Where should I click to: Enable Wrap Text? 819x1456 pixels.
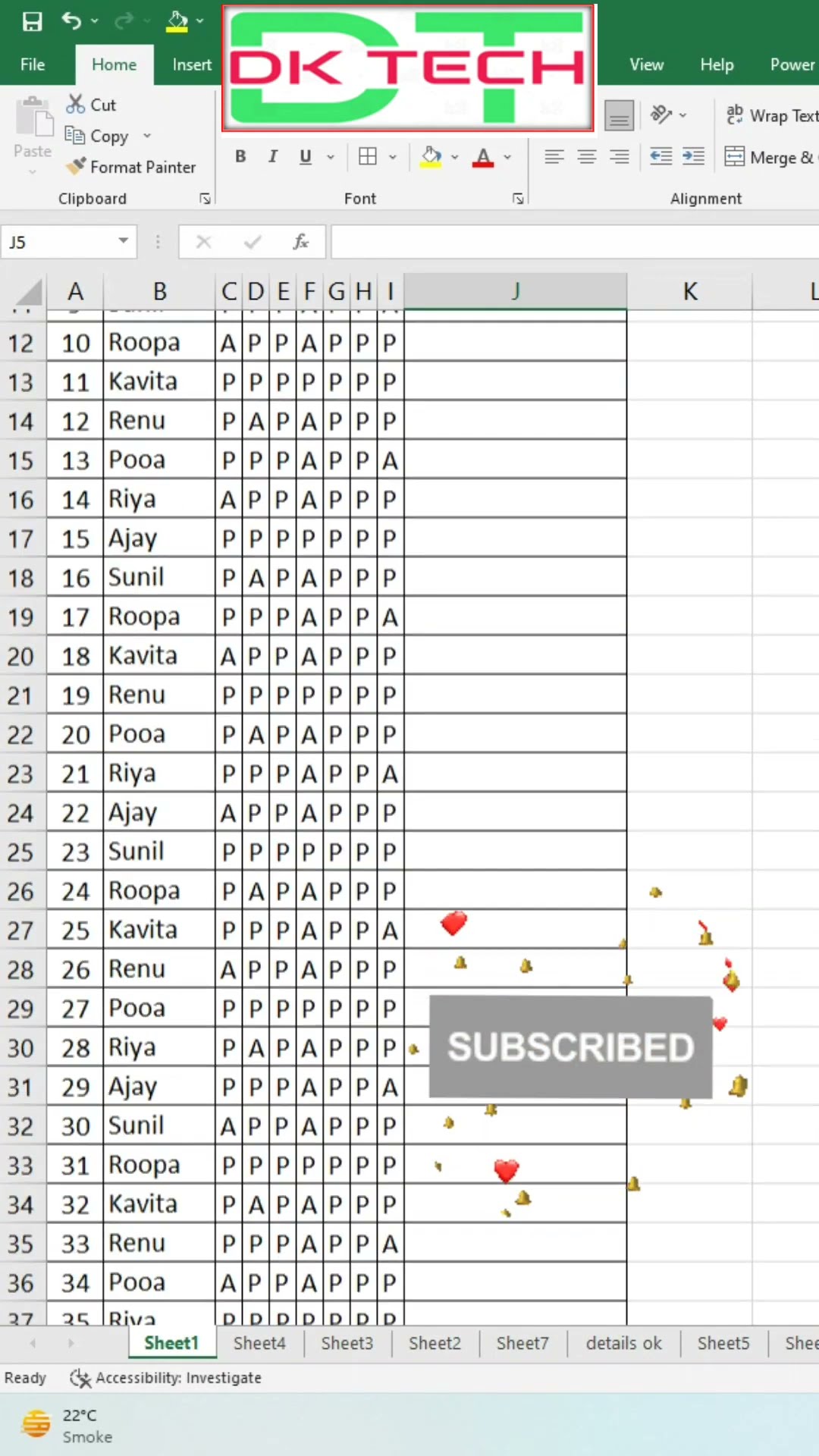[772, 115]
